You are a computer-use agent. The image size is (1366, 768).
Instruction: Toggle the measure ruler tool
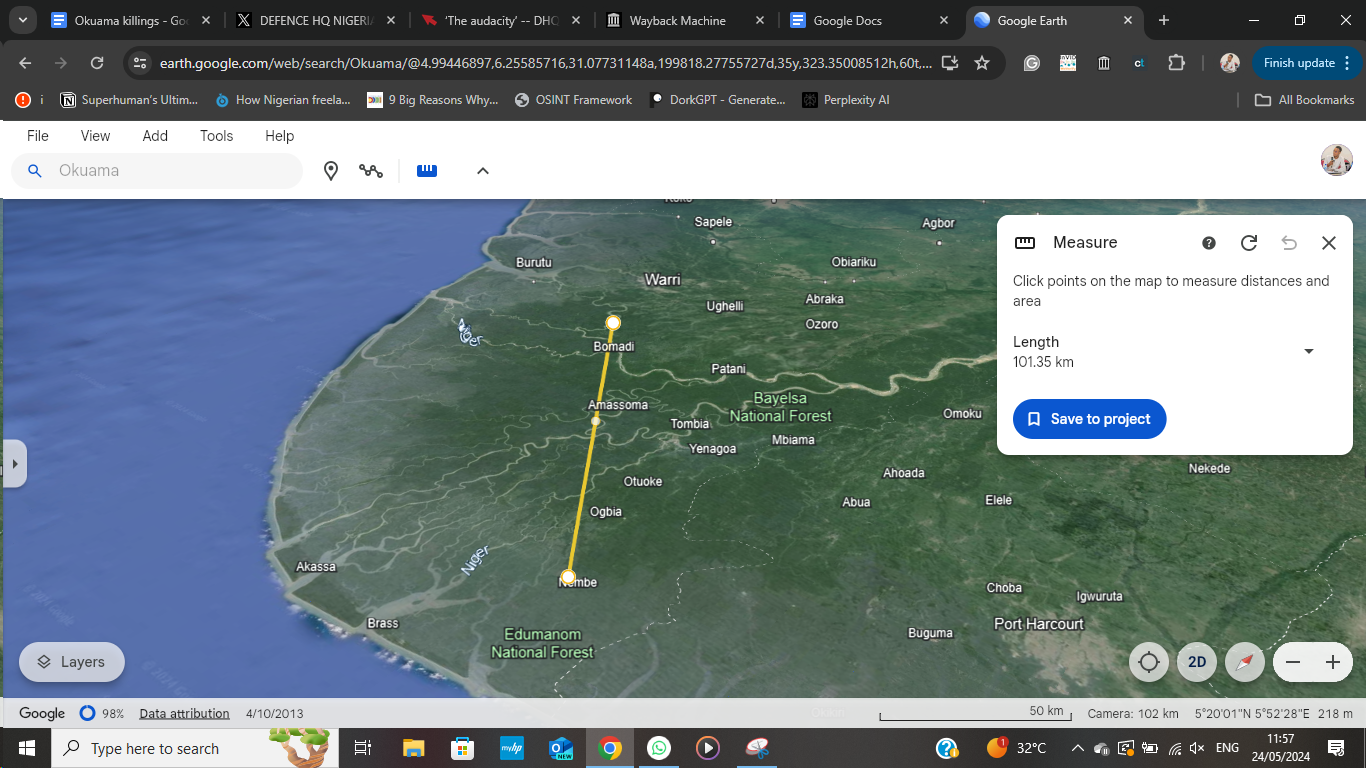coord(427,171)
